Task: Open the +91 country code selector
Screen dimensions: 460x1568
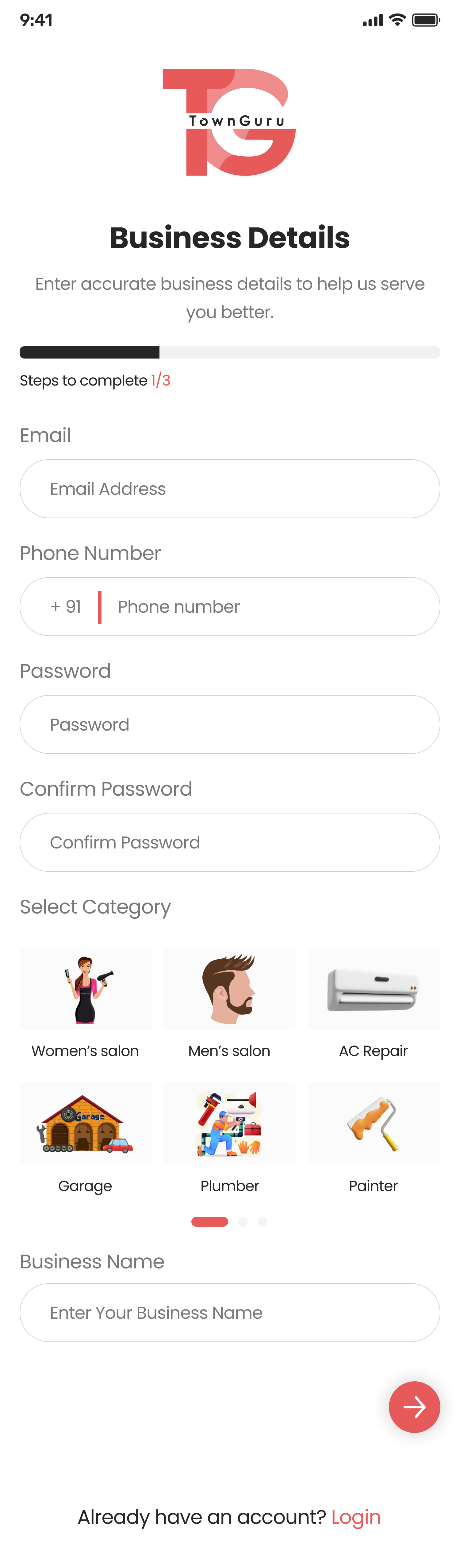Action: [66, 607]
